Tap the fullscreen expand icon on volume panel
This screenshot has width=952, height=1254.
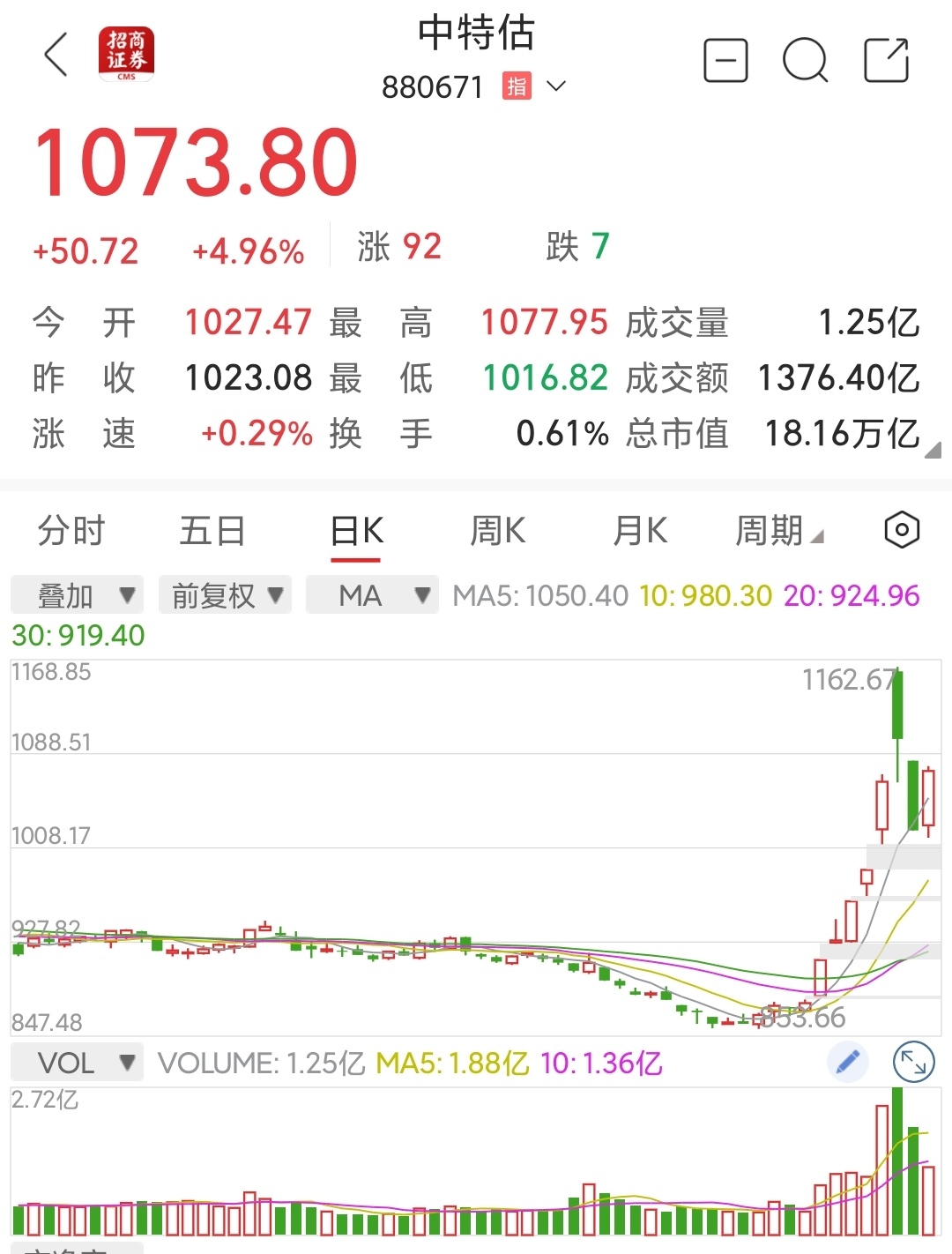tap(914, 1062)
